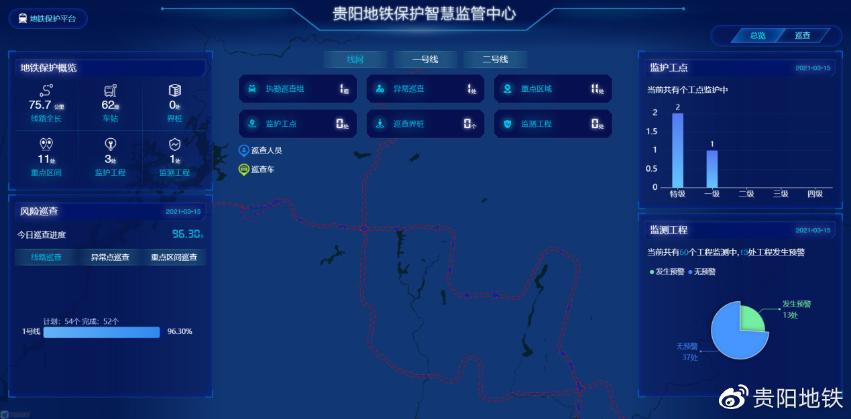This screenshot has width=851, height=419.
Task: Select the 线网 tab
Action: 354,60
